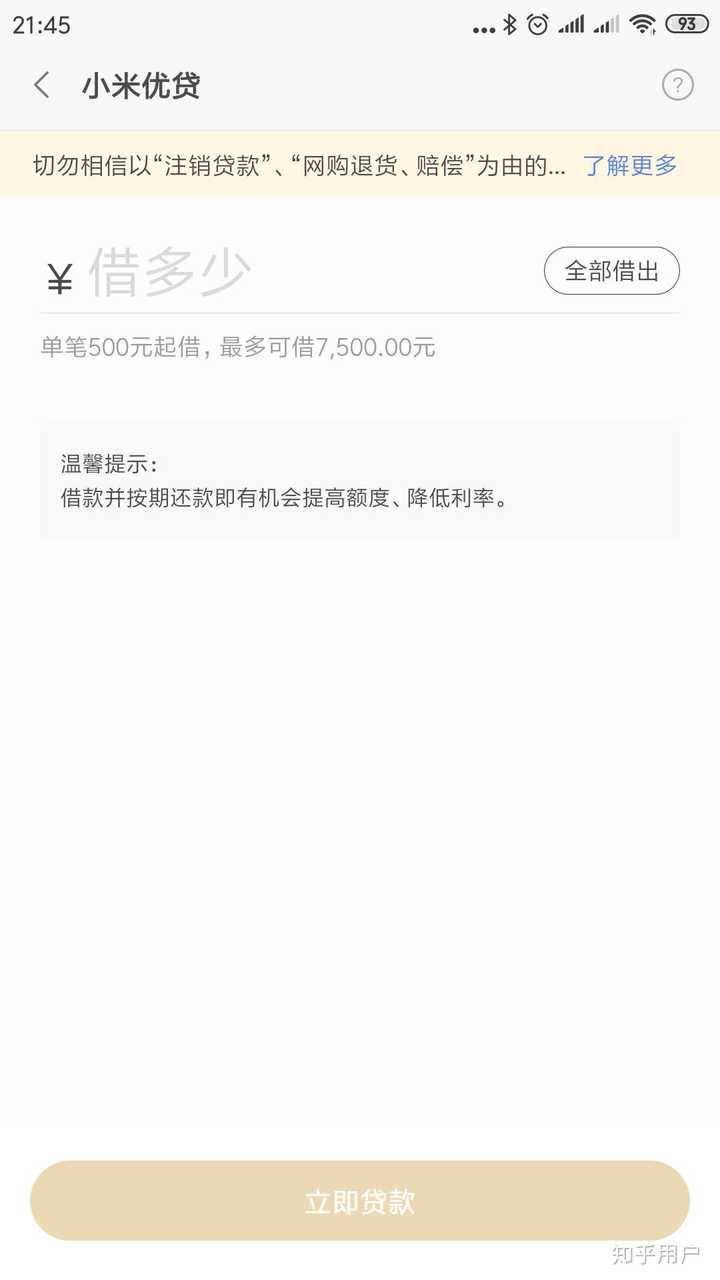This screenshot has height=1280, width=720.
Task: Open the 了解更多 link
Action: [630, 166]
